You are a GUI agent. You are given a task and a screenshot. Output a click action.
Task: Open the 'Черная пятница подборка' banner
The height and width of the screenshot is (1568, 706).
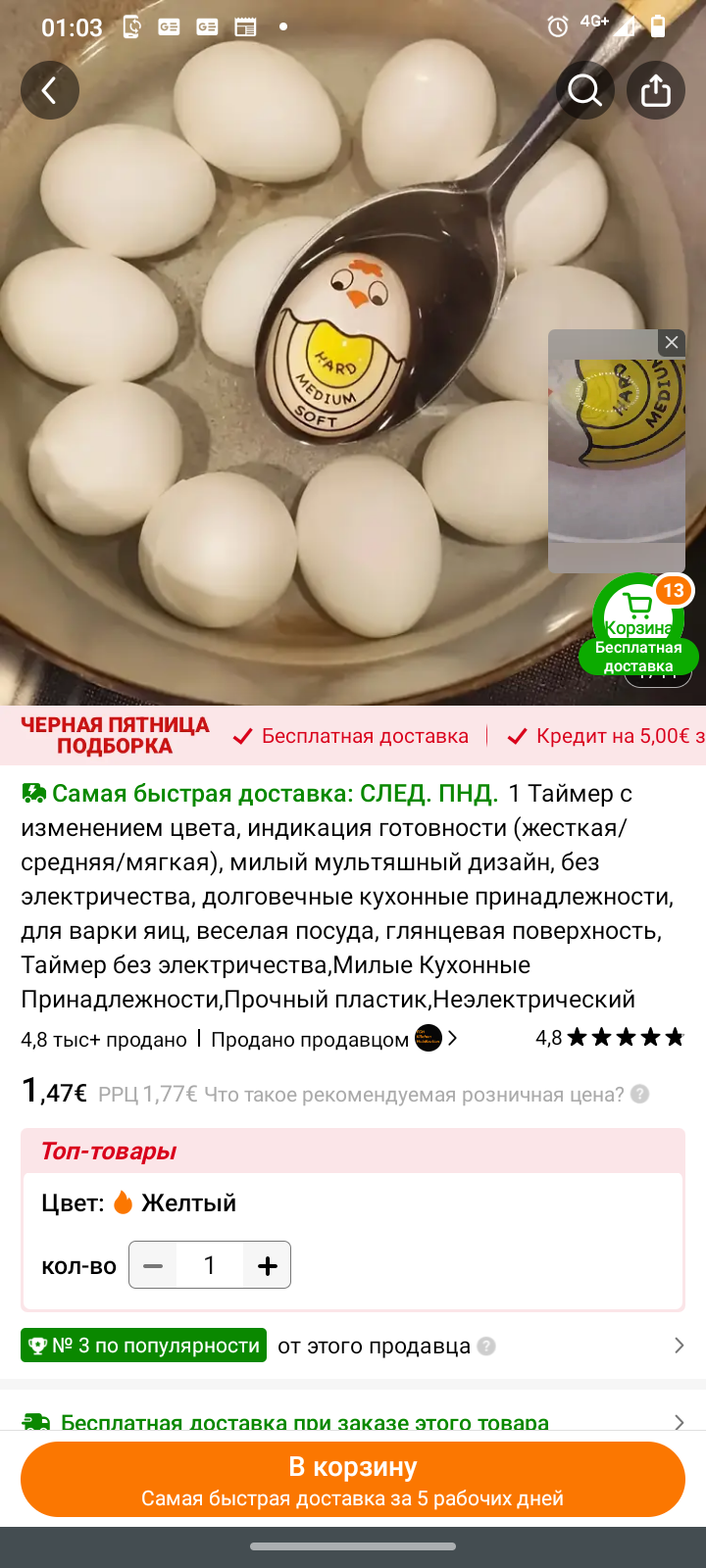coord(115,735)
